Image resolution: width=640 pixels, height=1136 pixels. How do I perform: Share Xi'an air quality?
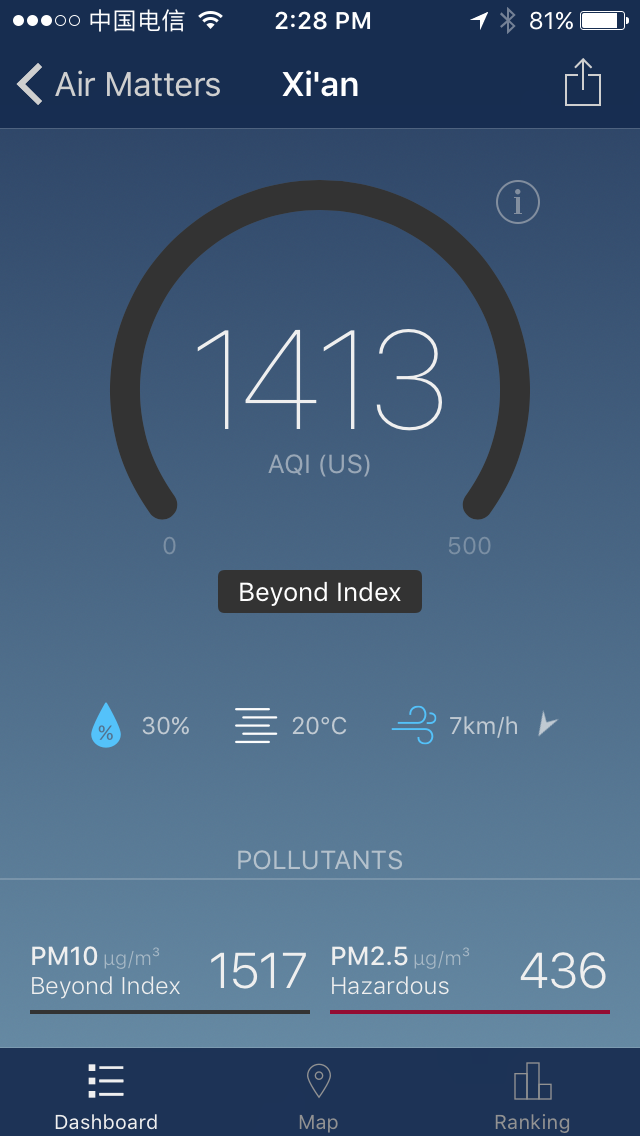(582, 83)
